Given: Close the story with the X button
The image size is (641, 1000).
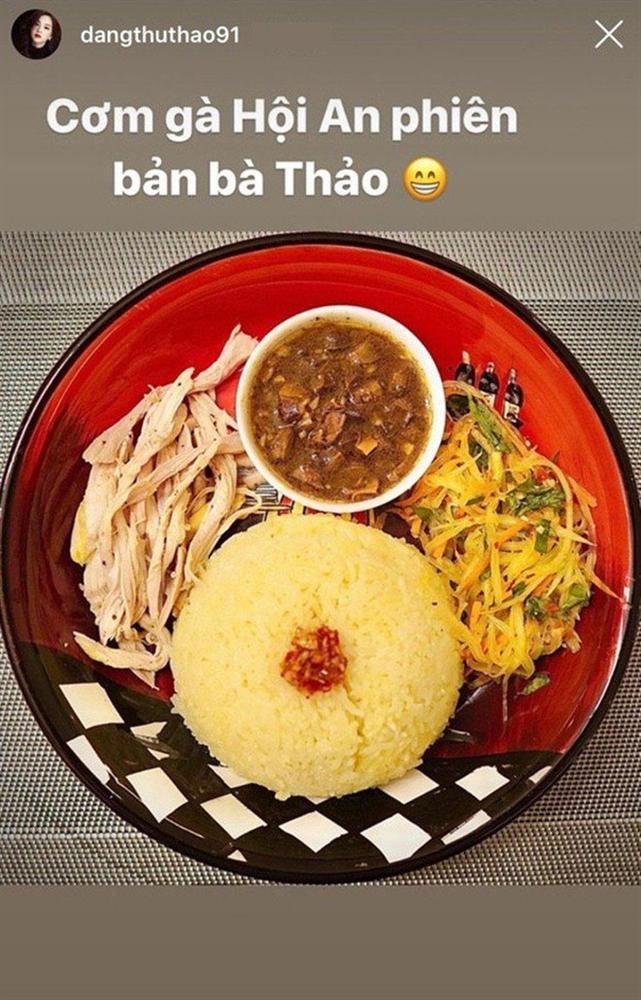Looking at the screenshot, I should (x=608, y=35).
